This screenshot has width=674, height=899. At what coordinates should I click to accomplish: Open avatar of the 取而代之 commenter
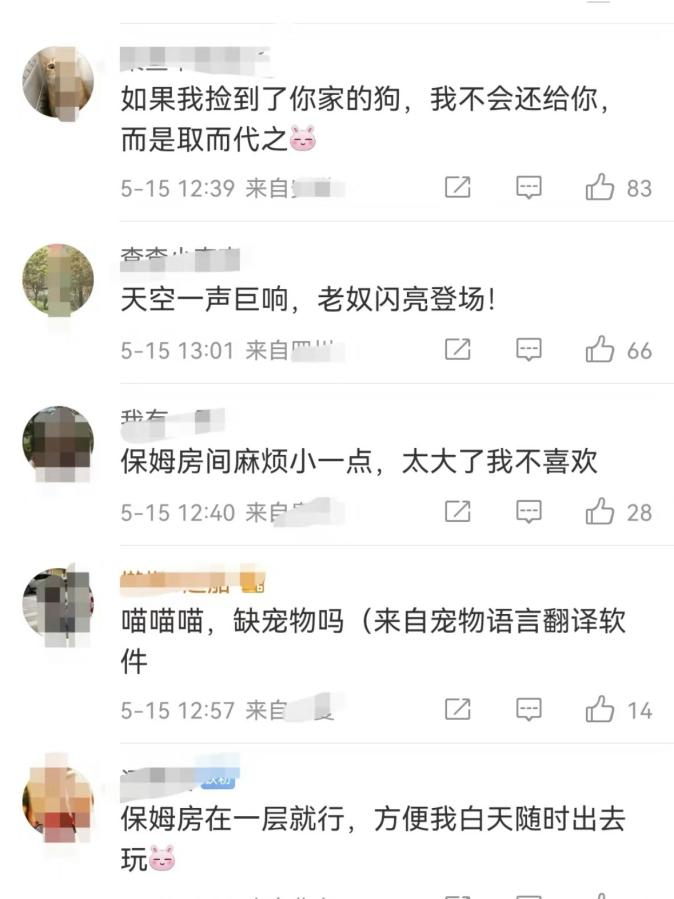[x=58, y=82]
